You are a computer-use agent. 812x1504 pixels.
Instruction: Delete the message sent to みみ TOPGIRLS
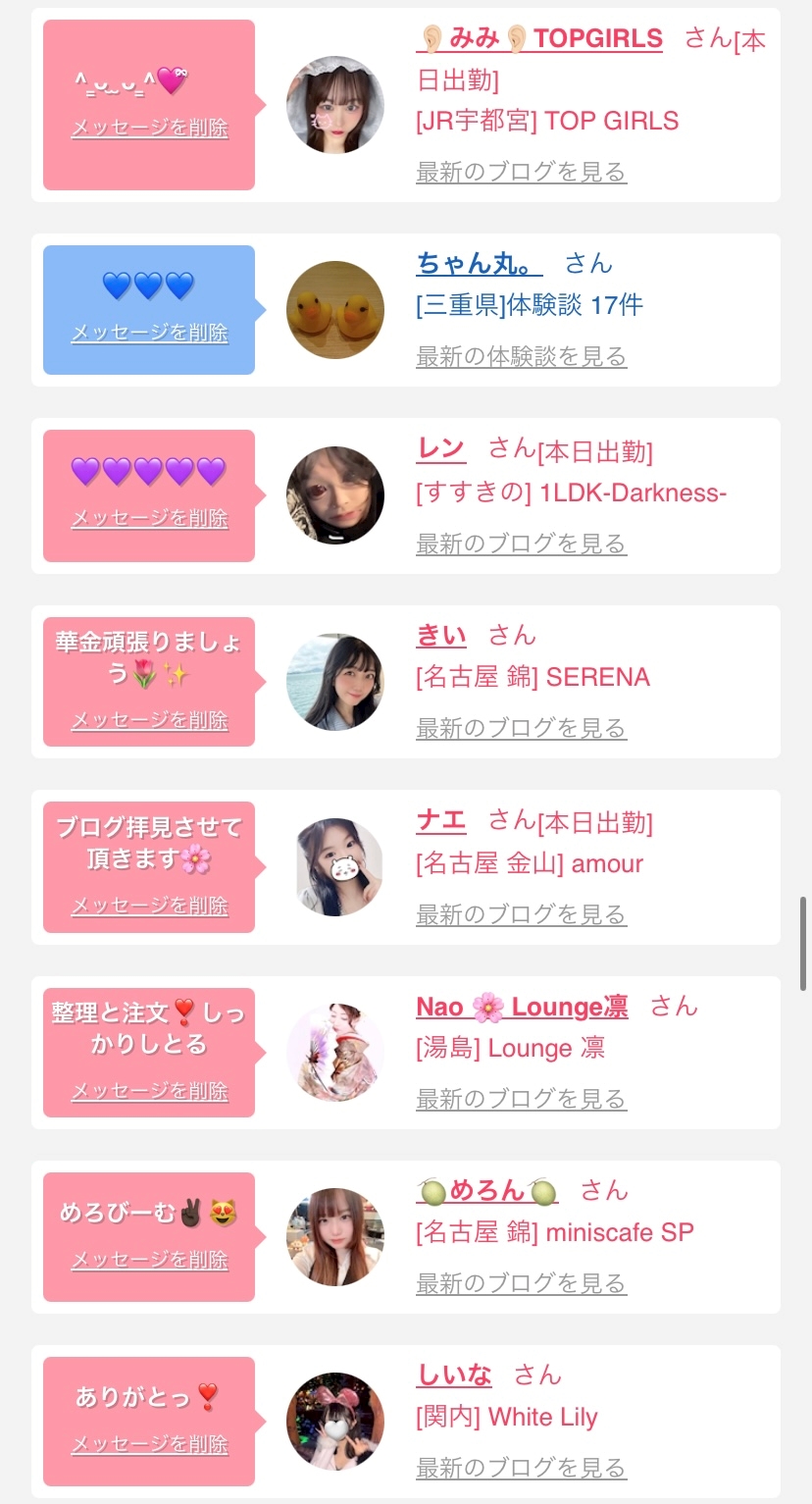[149, 129]
